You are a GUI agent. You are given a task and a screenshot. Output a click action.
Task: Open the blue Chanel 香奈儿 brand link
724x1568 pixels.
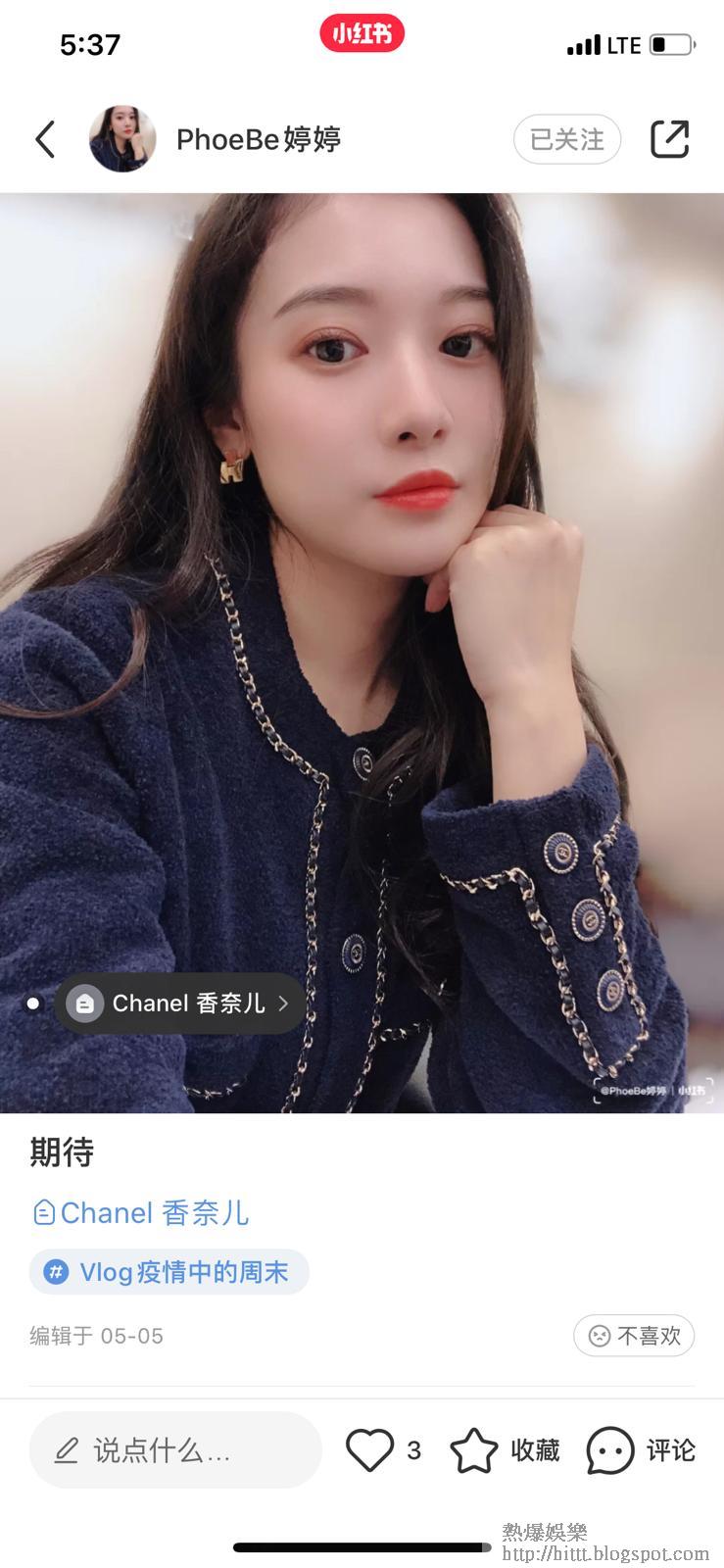[x=140, y=1213]
